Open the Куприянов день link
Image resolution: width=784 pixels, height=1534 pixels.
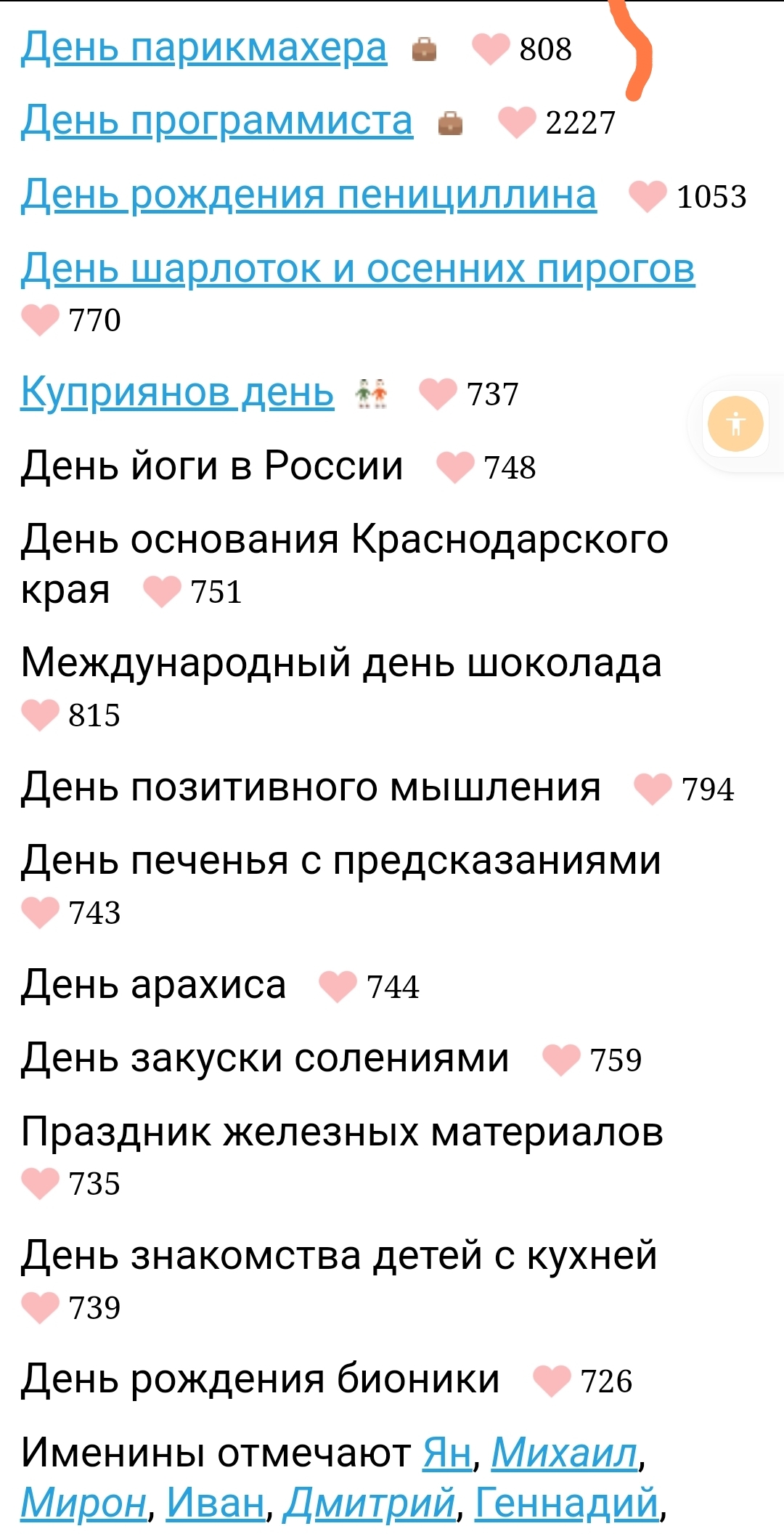point(177,393)
